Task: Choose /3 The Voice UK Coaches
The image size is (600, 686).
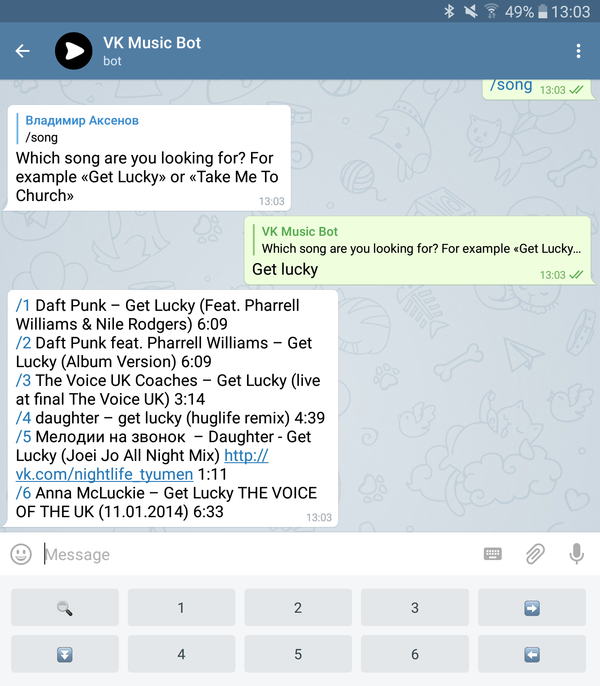Action: tap(24, 380)
